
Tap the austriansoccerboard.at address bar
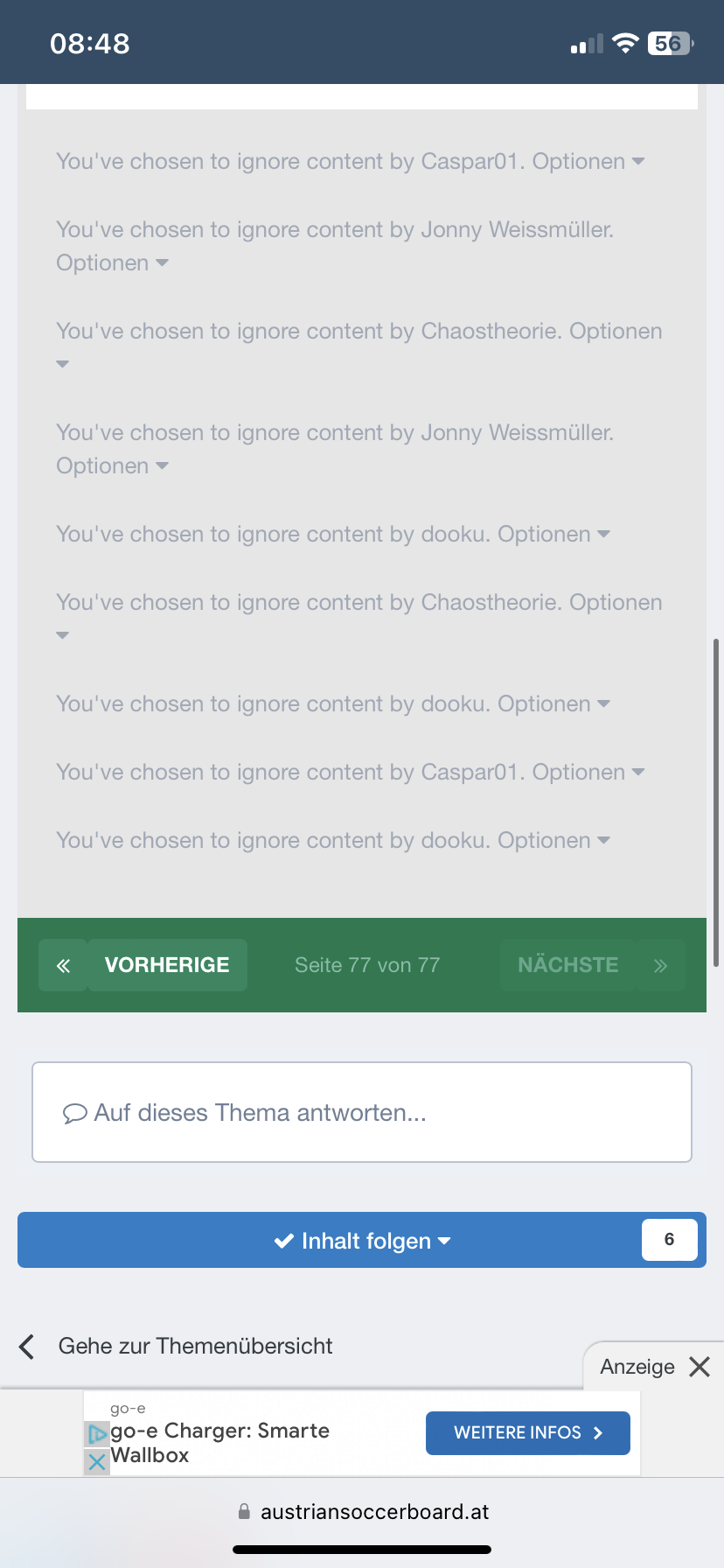click(x=362, y=1511)
